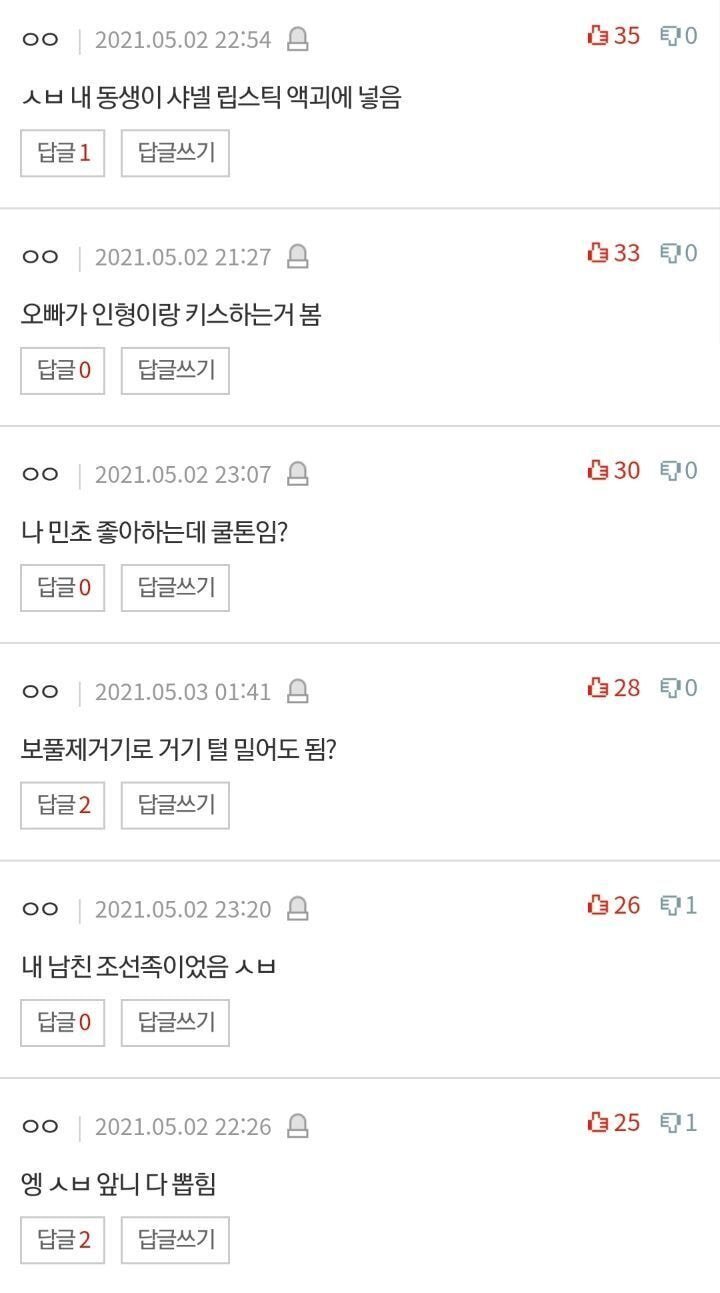Upvote the 나 민초 좋아하는데 쿨톤임? comment
Screen dimensions: 720x1293
click(613, 470)
